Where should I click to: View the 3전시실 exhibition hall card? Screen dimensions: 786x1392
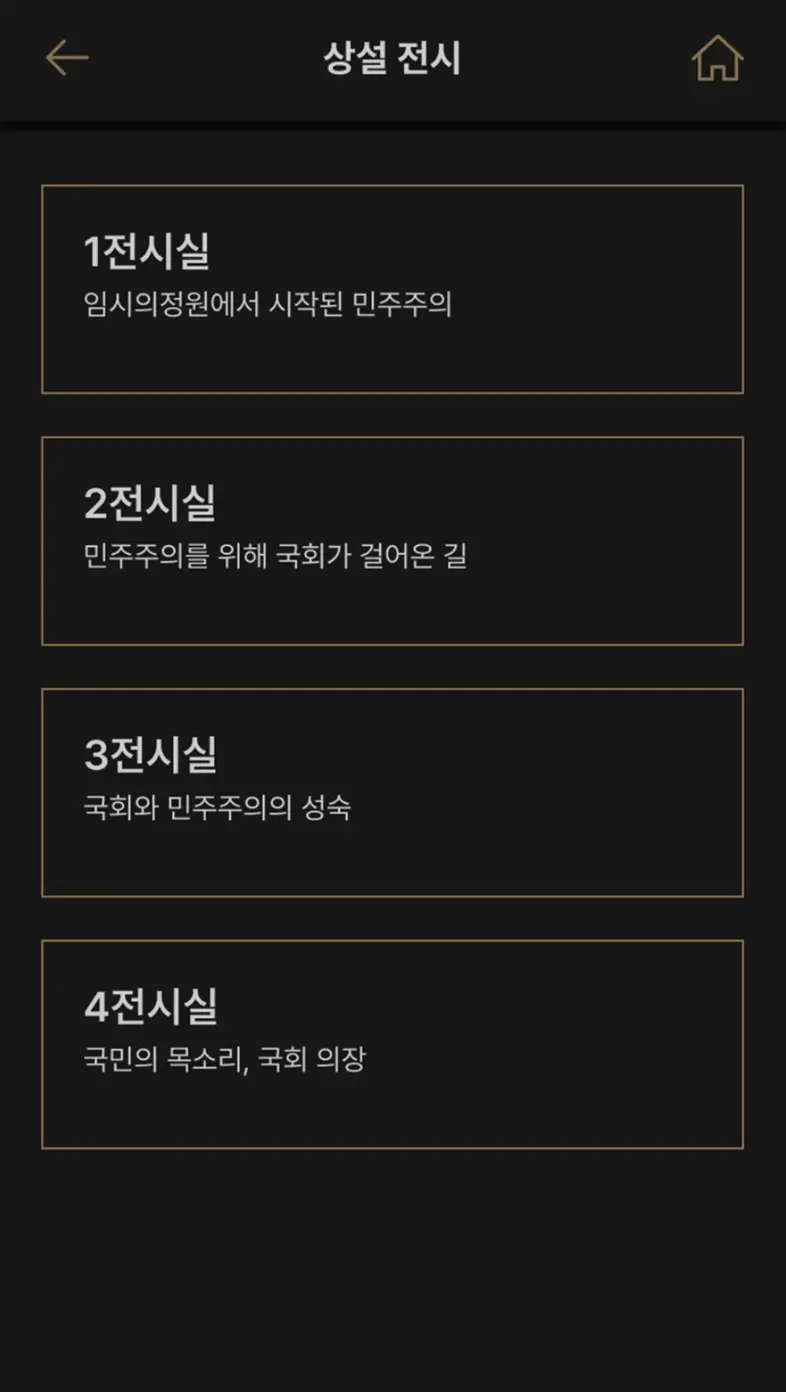[x=392, y=792]
